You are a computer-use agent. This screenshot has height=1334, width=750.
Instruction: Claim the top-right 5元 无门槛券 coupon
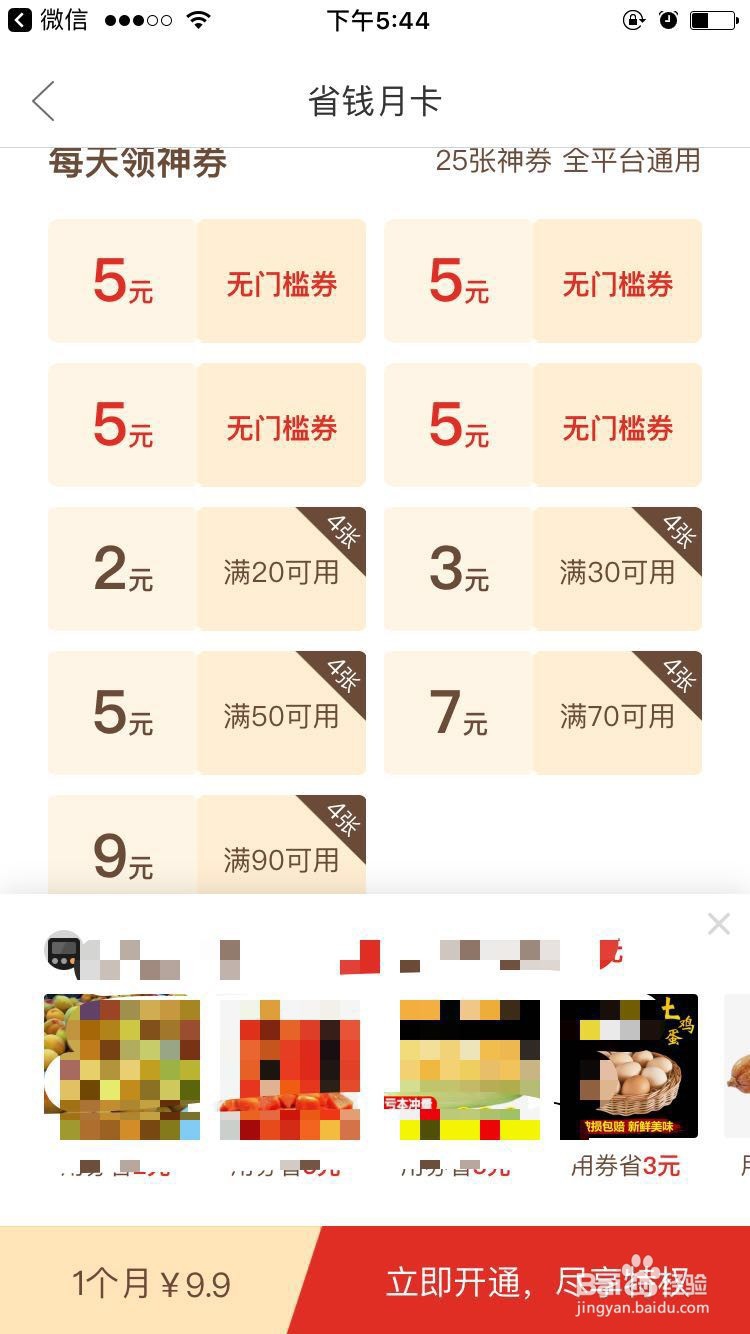click(x=542, y=280)
